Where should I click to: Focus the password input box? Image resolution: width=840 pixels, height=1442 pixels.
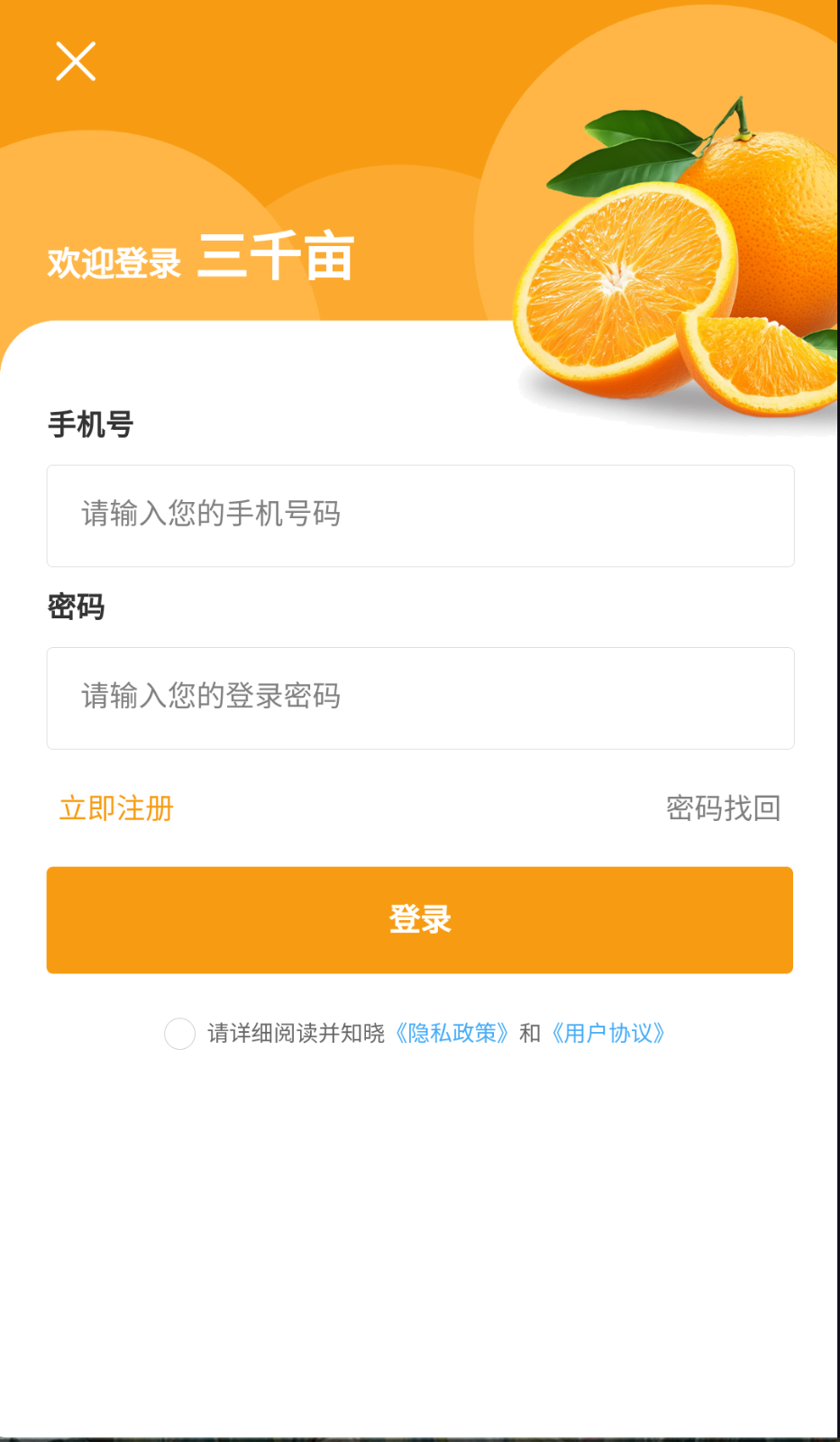tap(420, 698)
